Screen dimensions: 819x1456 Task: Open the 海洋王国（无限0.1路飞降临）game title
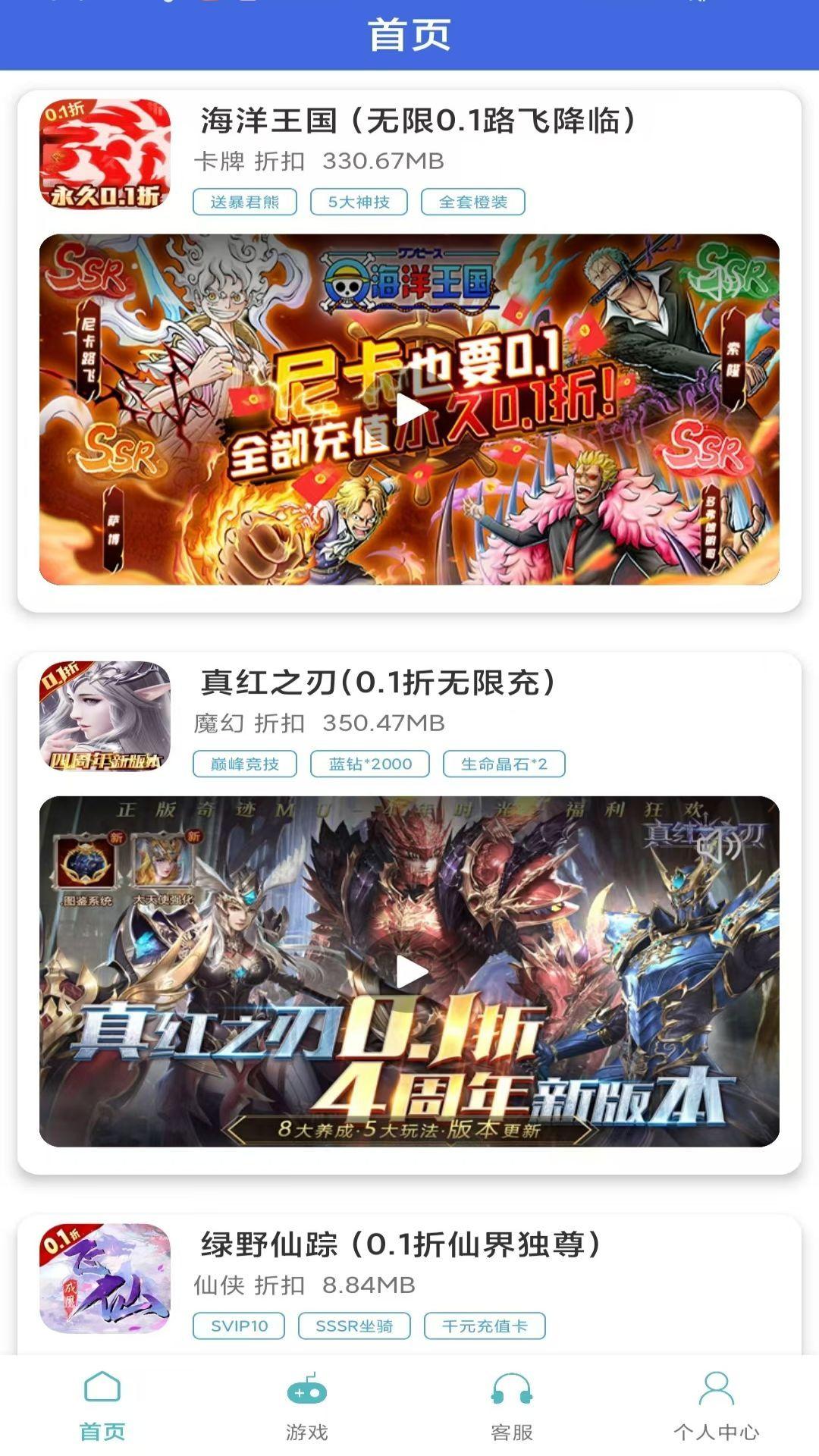[x=419, y=119]
